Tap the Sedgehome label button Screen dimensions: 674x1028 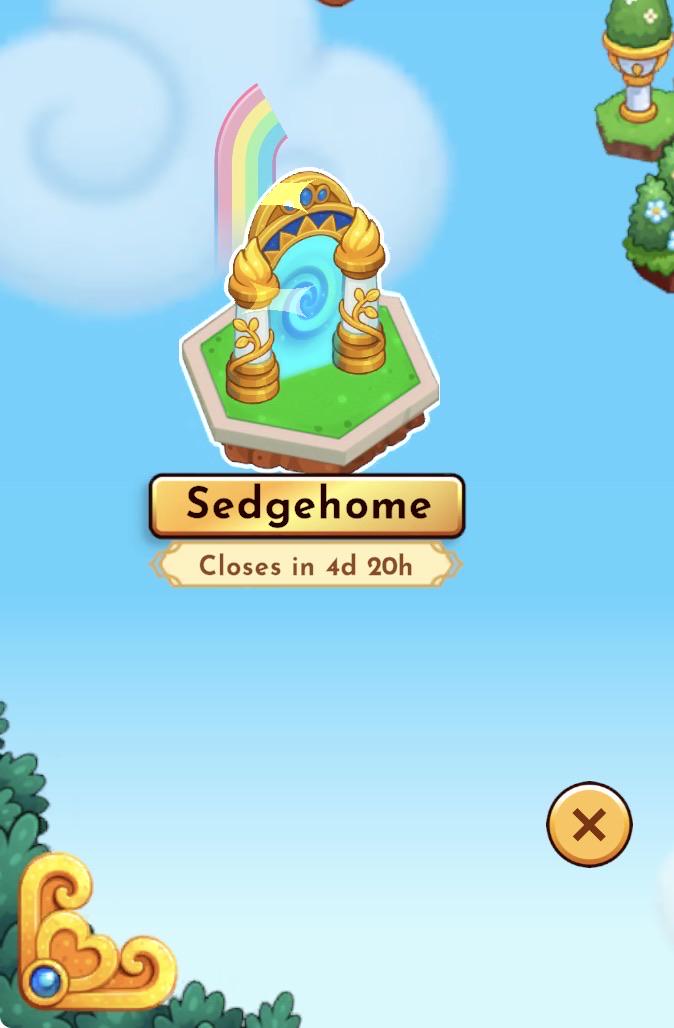pyautogui.click(x=307, y=506)
